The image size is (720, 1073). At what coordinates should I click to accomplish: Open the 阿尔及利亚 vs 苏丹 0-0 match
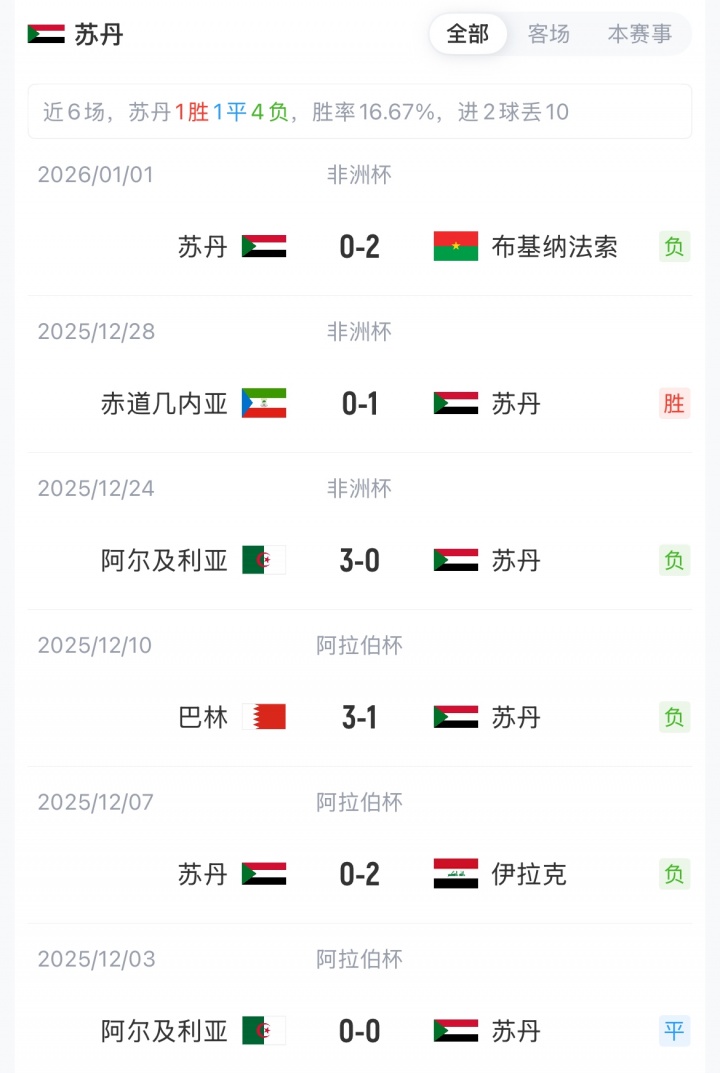tap(360, 1031)
